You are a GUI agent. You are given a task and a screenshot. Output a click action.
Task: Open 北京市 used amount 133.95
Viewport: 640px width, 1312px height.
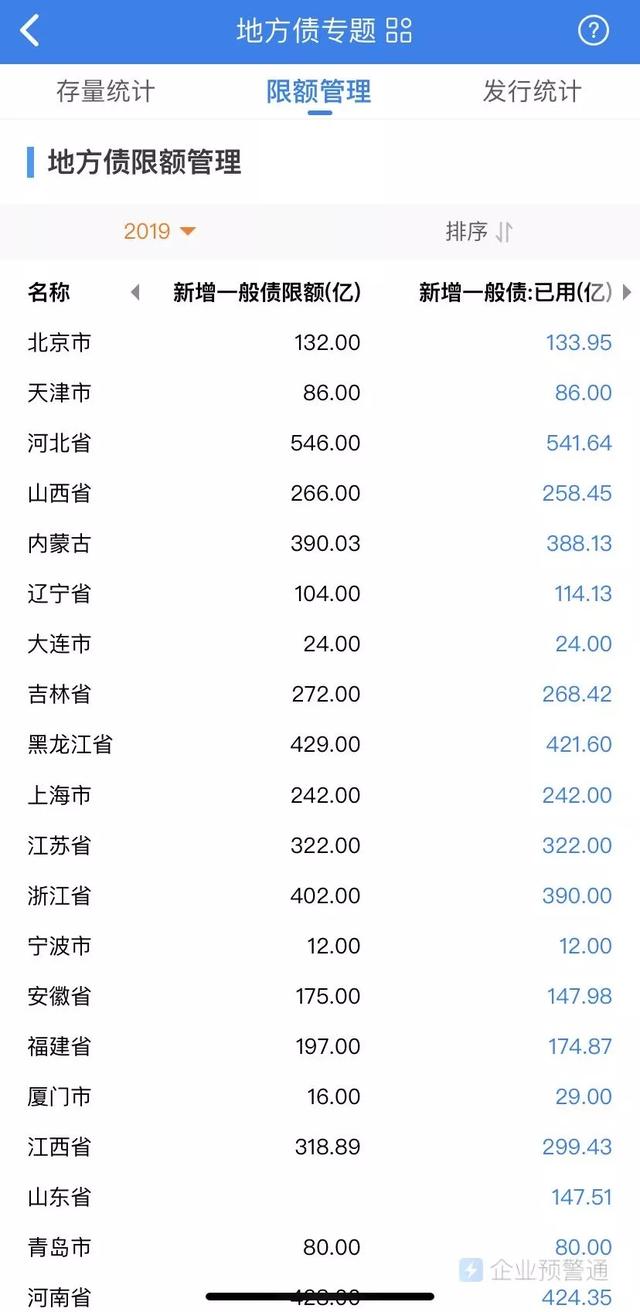[578, 343]
